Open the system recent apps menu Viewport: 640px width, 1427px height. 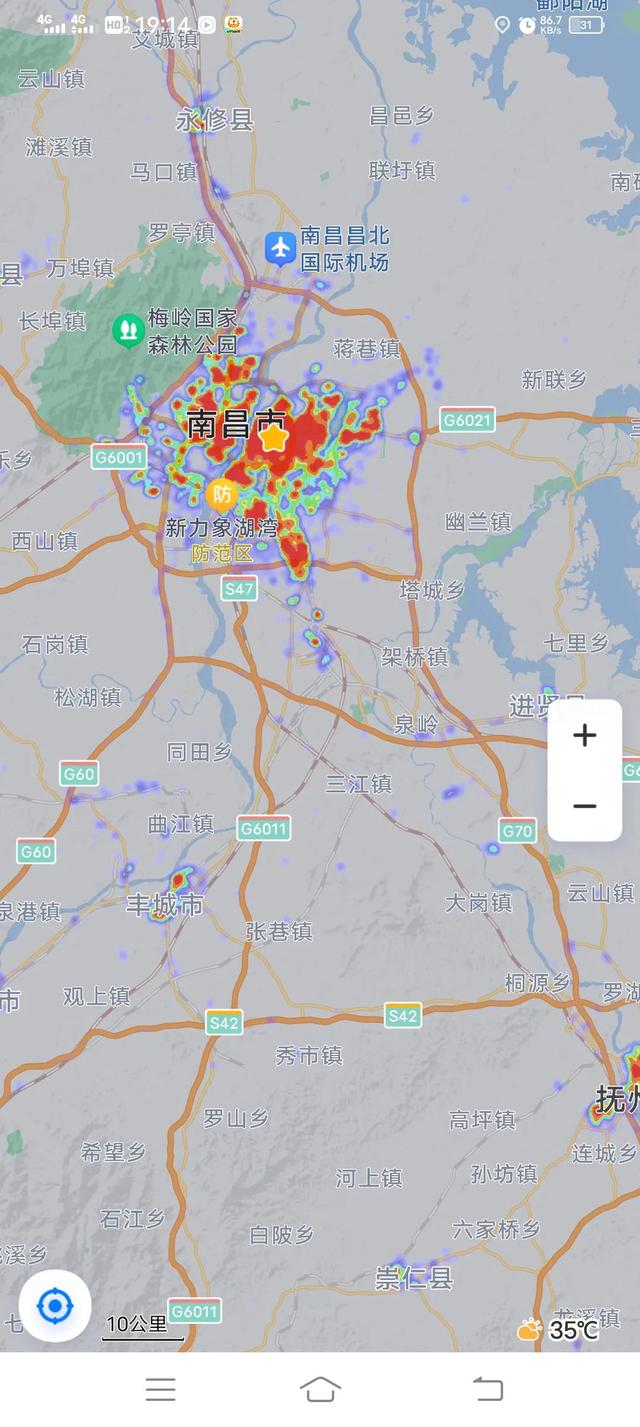pyautogui.click(x=160, y=1389)
